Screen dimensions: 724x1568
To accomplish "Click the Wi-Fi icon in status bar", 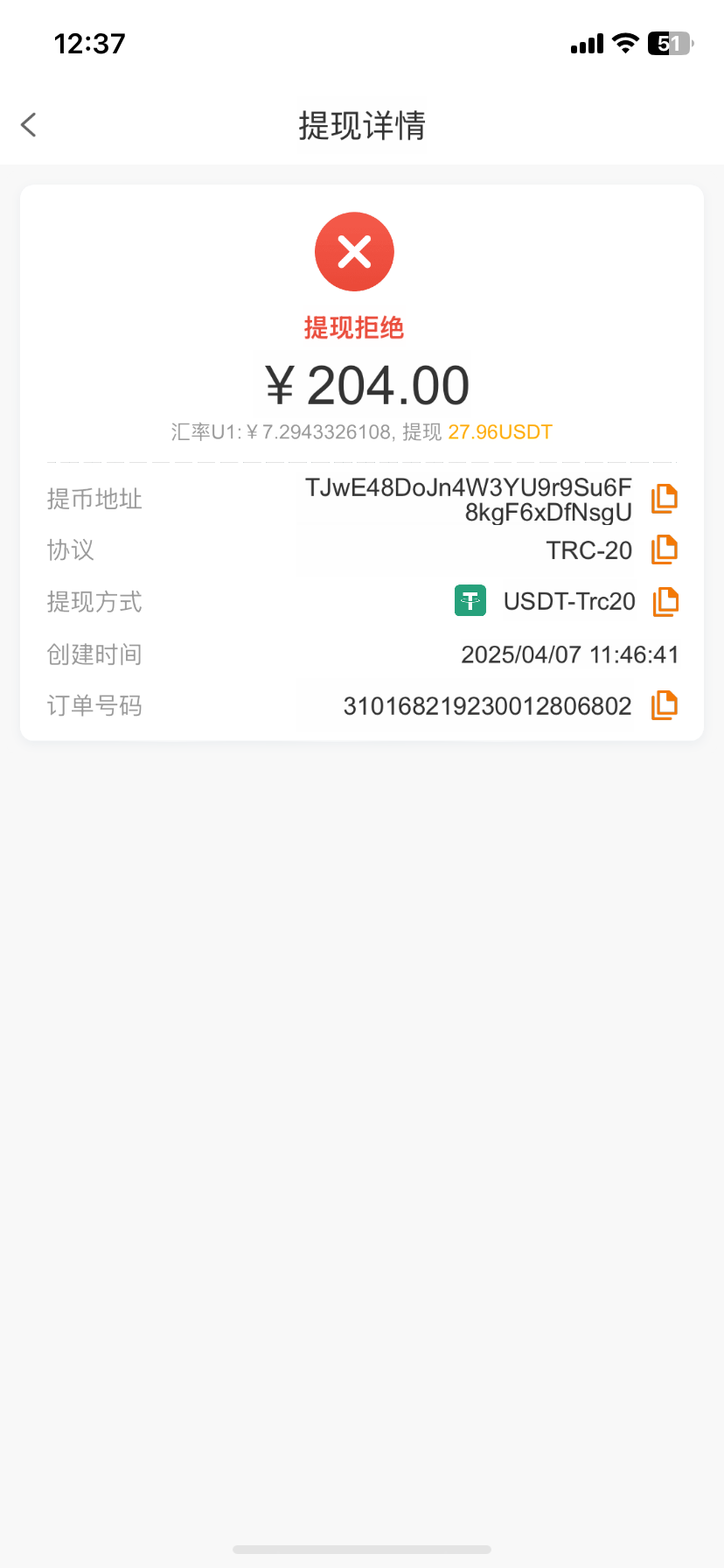I will pyautogui.click(x=624, y=43).
